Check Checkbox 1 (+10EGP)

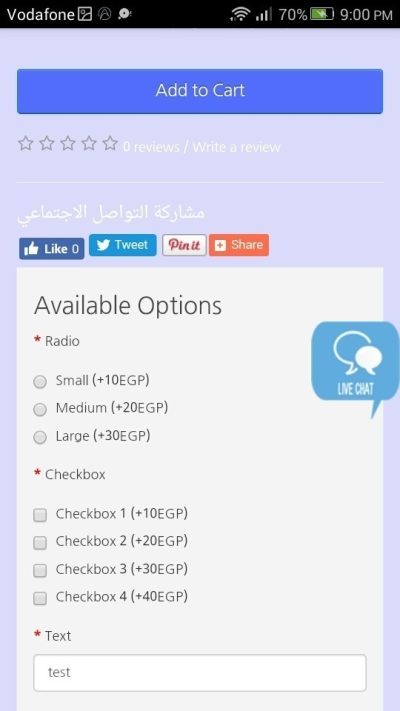[x=40, y=515]
